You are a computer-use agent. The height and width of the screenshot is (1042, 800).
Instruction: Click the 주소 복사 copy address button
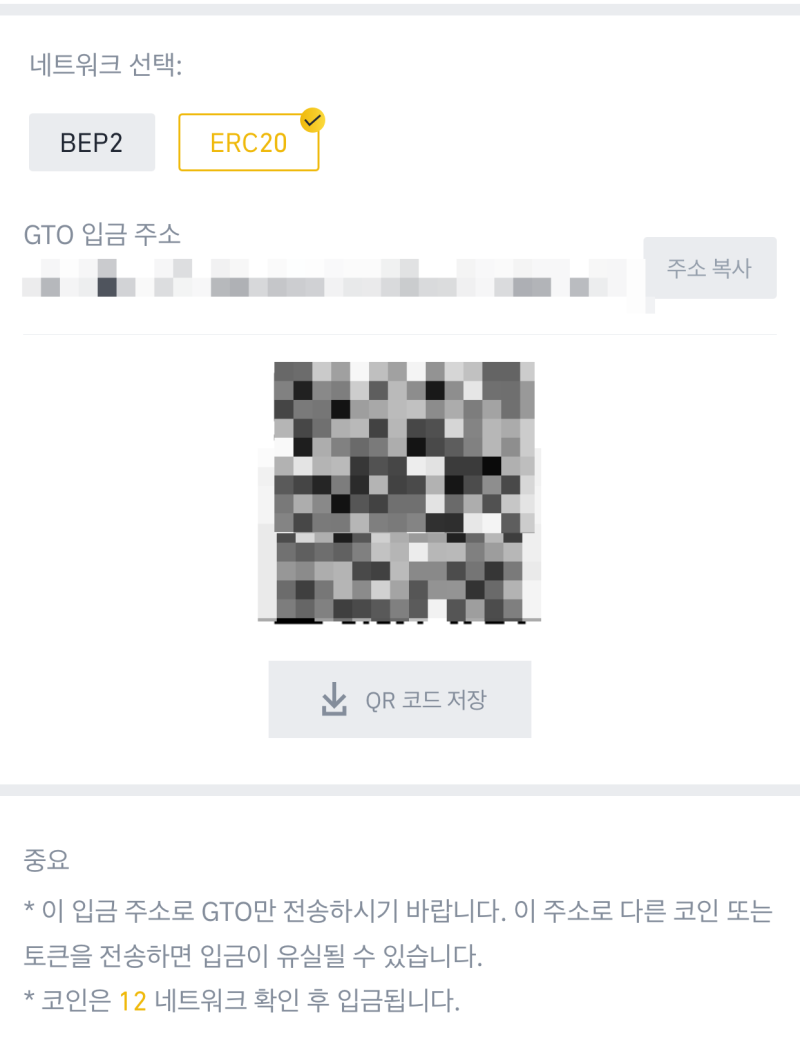711,267
